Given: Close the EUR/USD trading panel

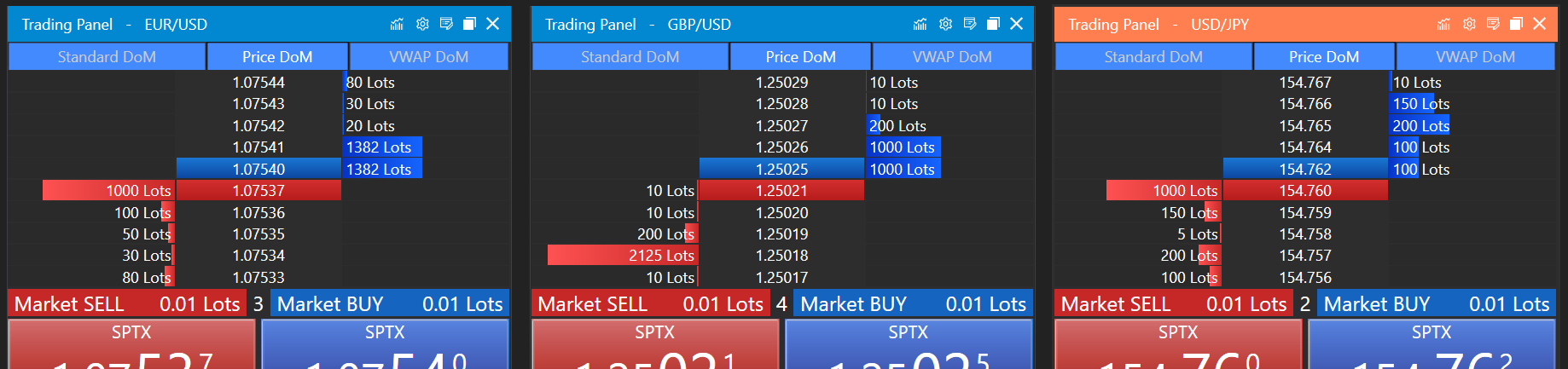Looking at the screenshot, I should pos(492,24).
